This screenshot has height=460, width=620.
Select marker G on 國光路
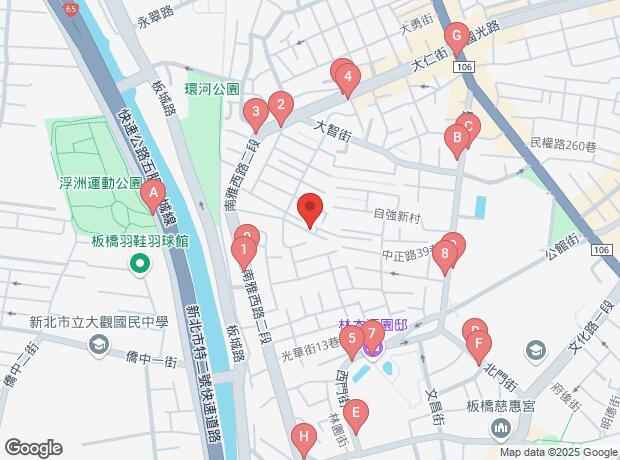[456, 42]
